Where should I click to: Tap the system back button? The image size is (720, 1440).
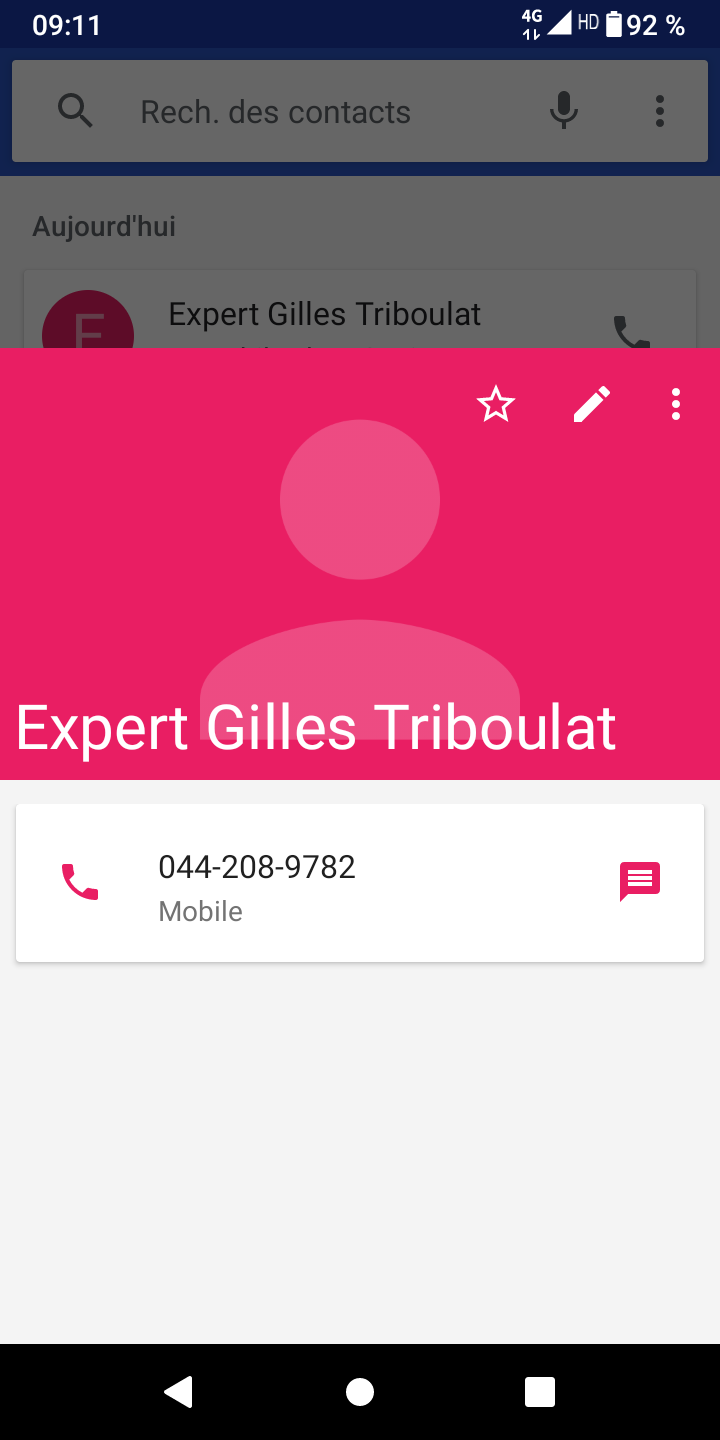click(179, 1392)
